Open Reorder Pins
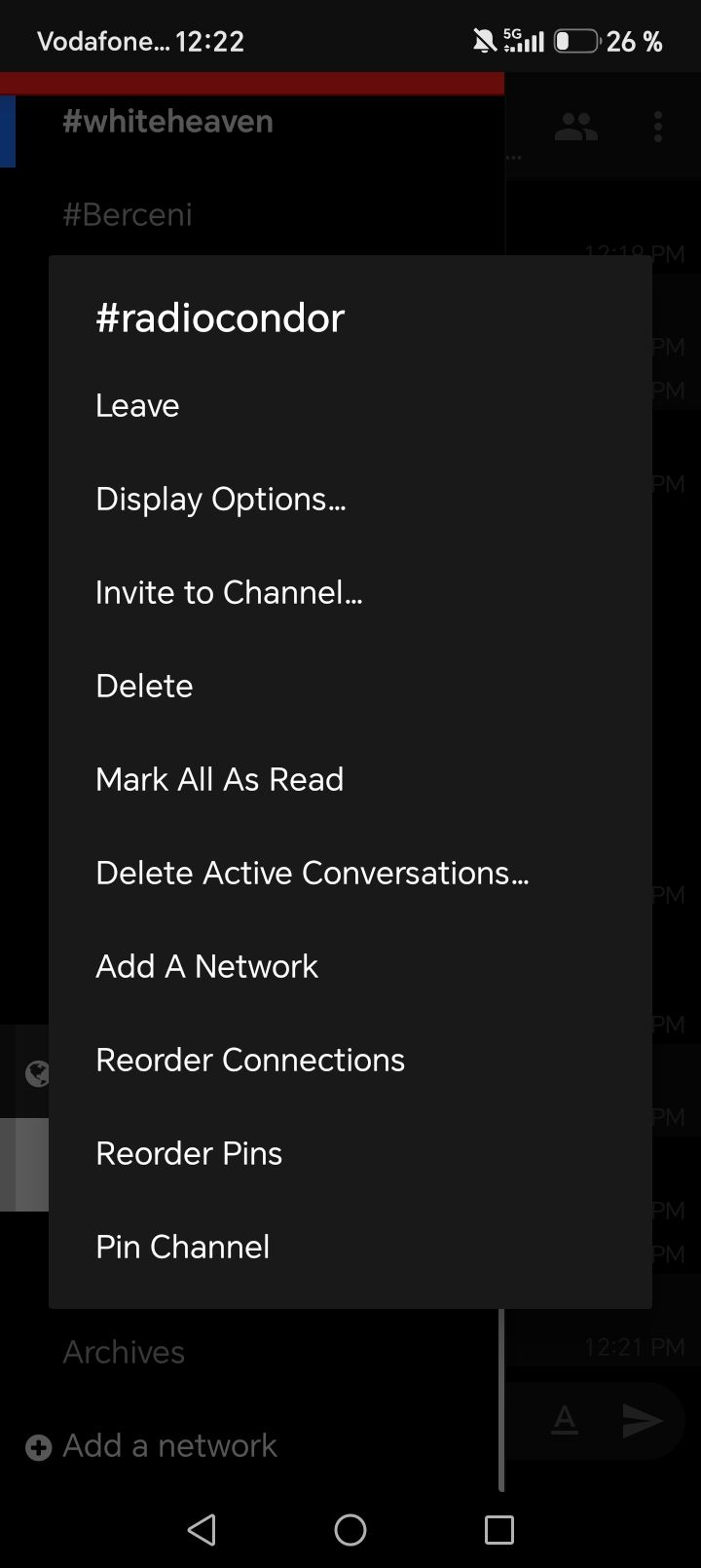 [x=350, y=1153]
